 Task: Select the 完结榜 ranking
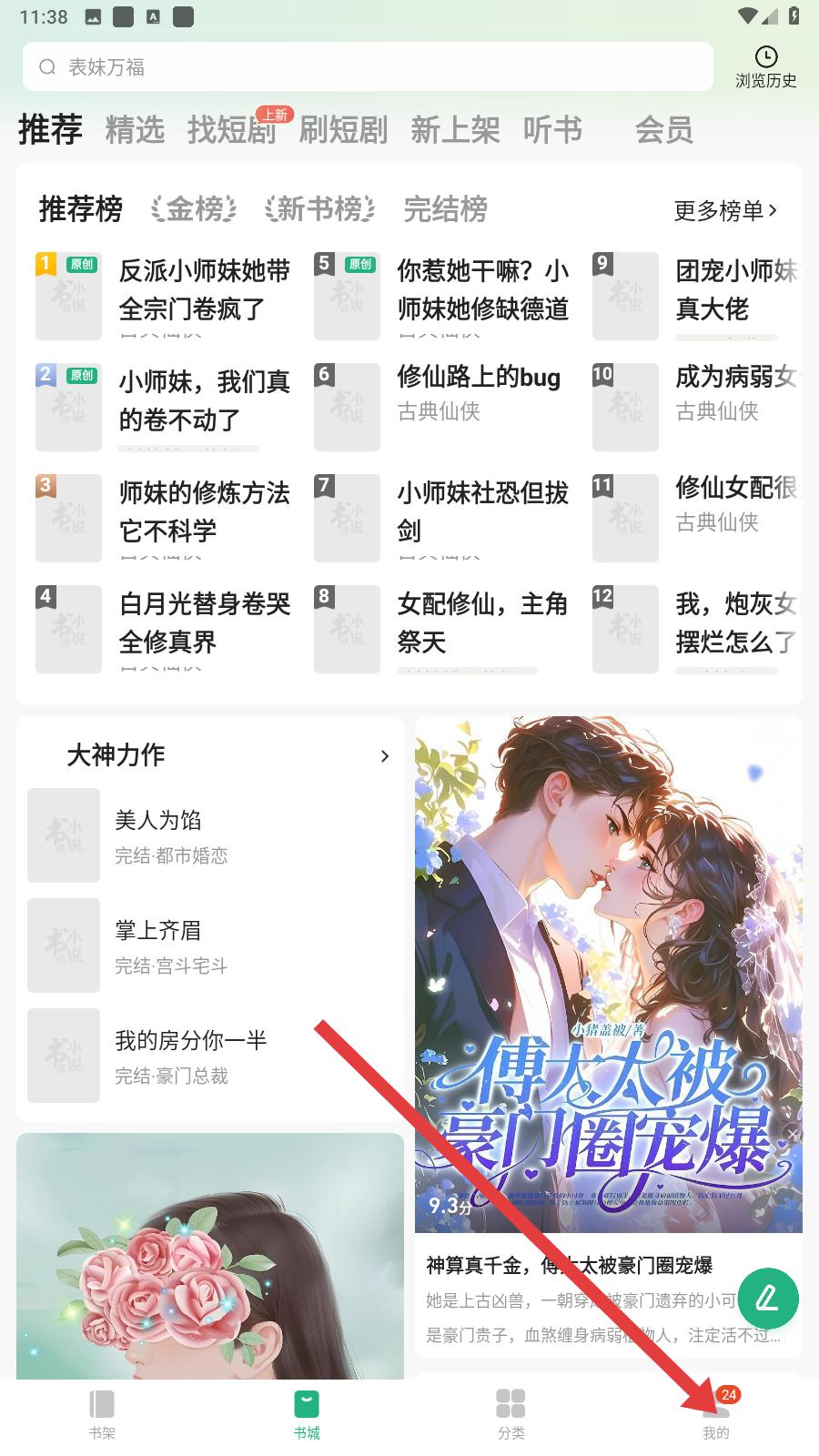point(445,209)
